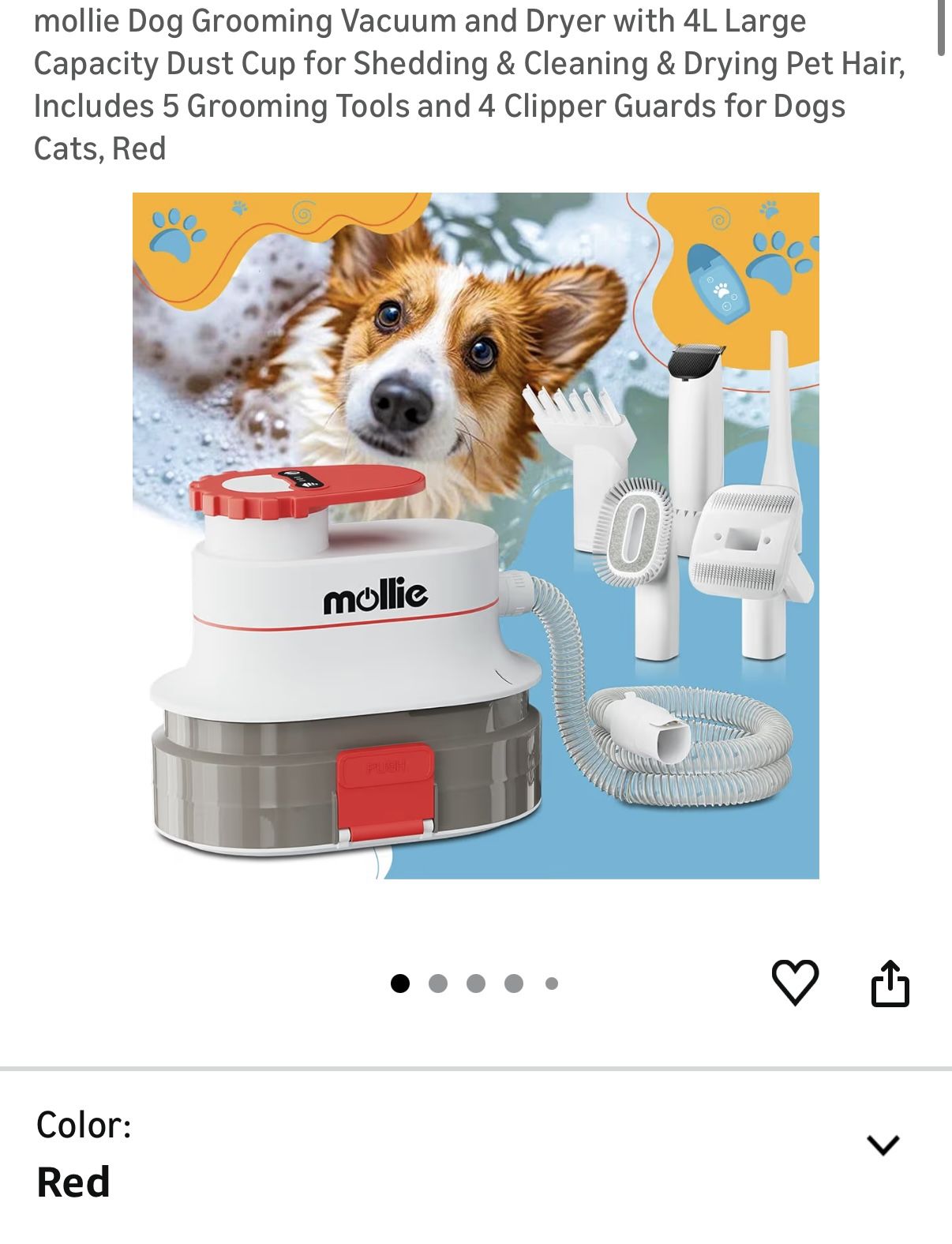
Task: Tap the fourth image indicator dot
Action: coord(512,982)
